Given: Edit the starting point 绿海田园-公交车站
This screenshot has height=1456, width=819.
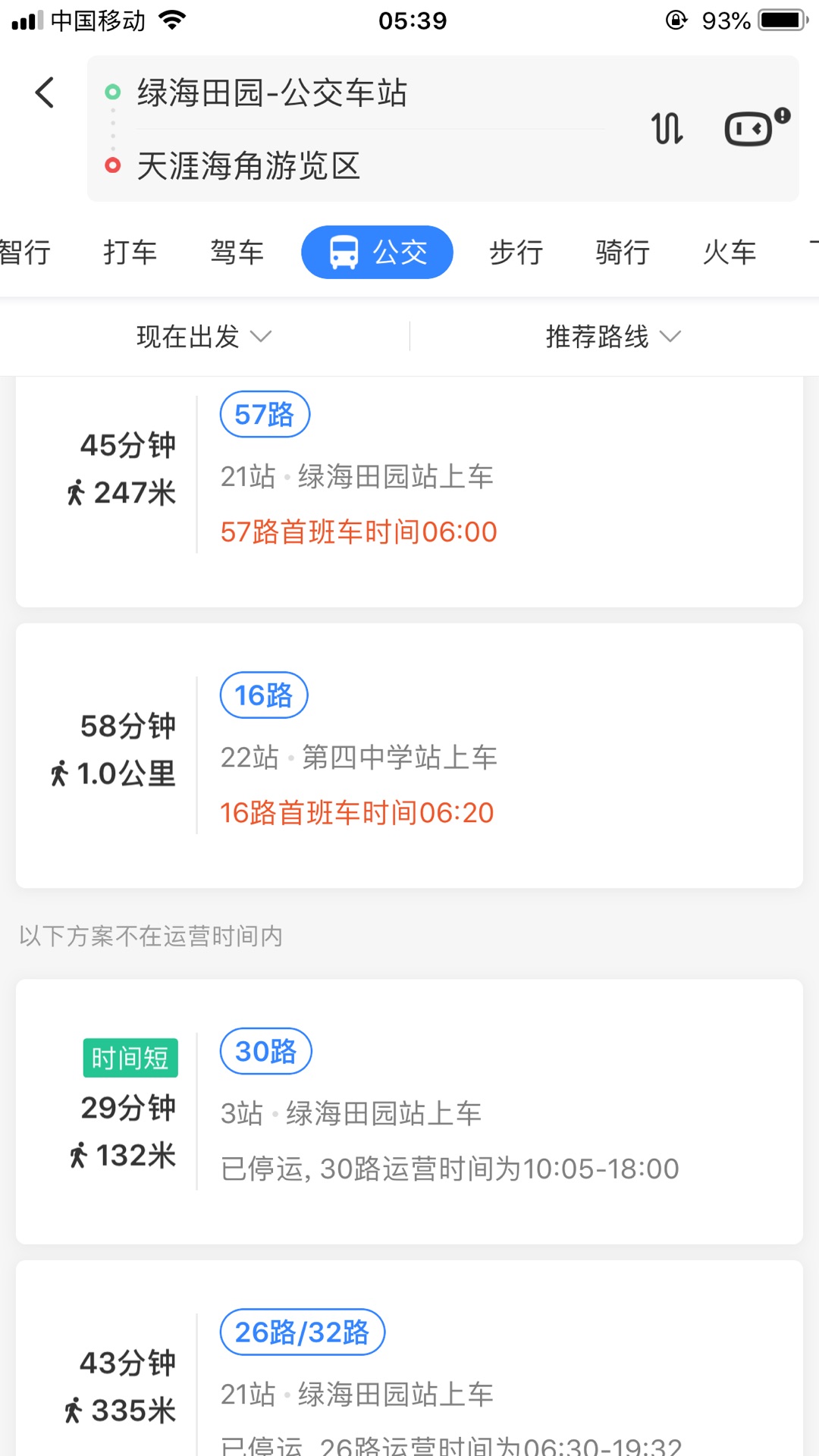Looking at the screenshot, I should point(271,93).
